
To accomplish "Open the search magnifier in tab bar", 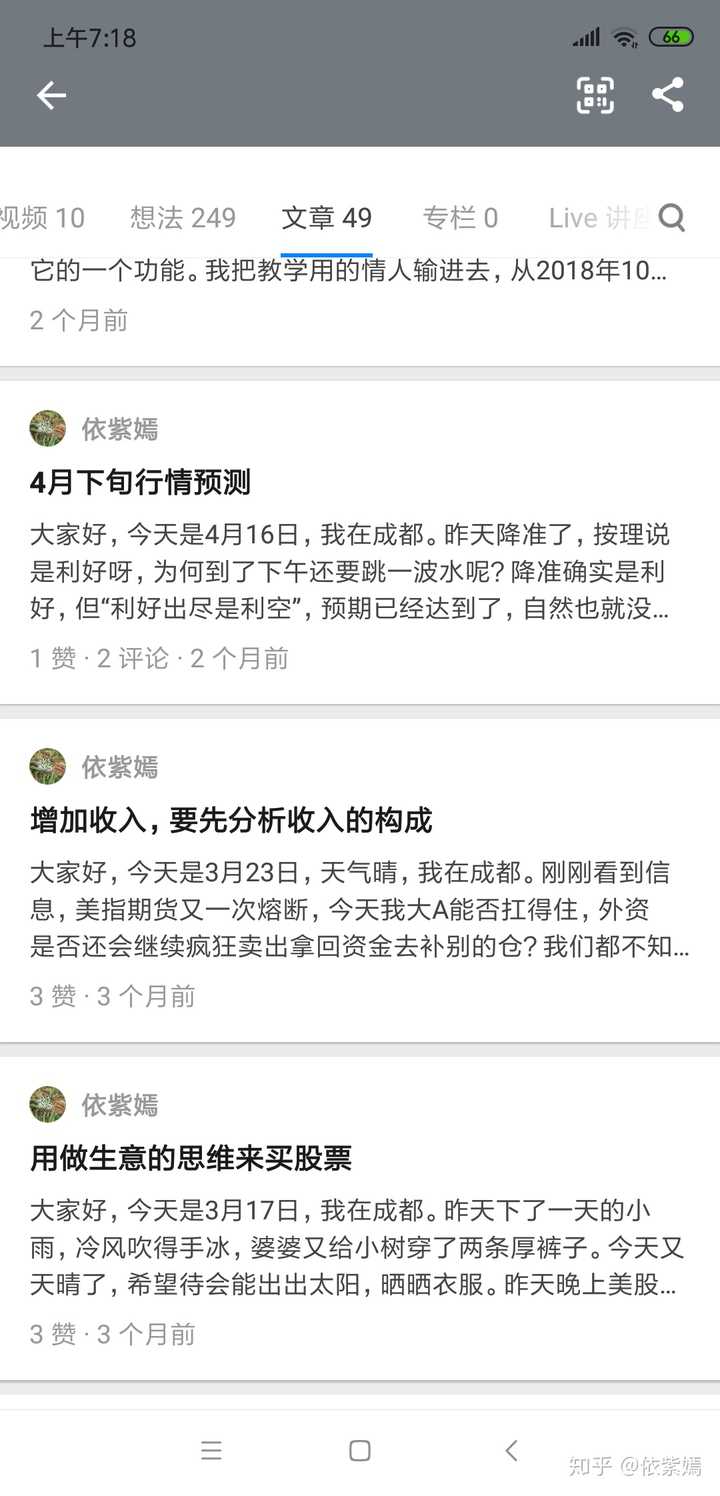I will pos(673,218).
